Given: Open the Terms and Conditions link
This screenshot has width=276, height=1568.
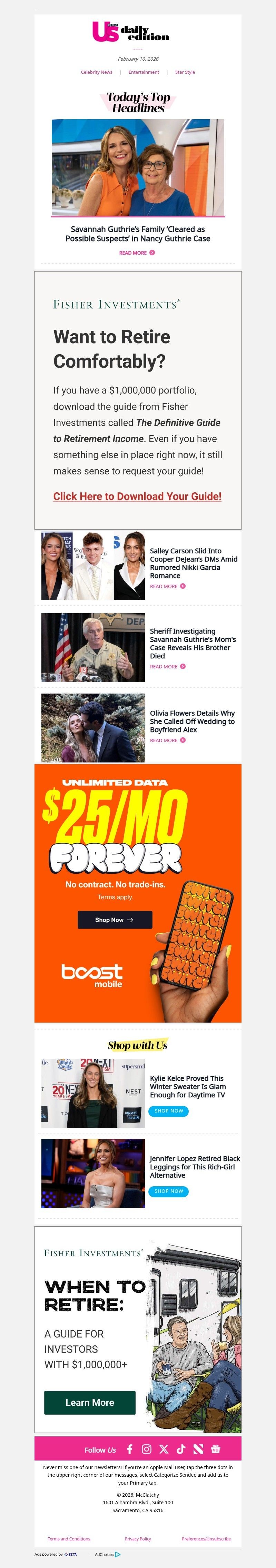Looking at the screenshot, I should click(x=69, y=1539).
